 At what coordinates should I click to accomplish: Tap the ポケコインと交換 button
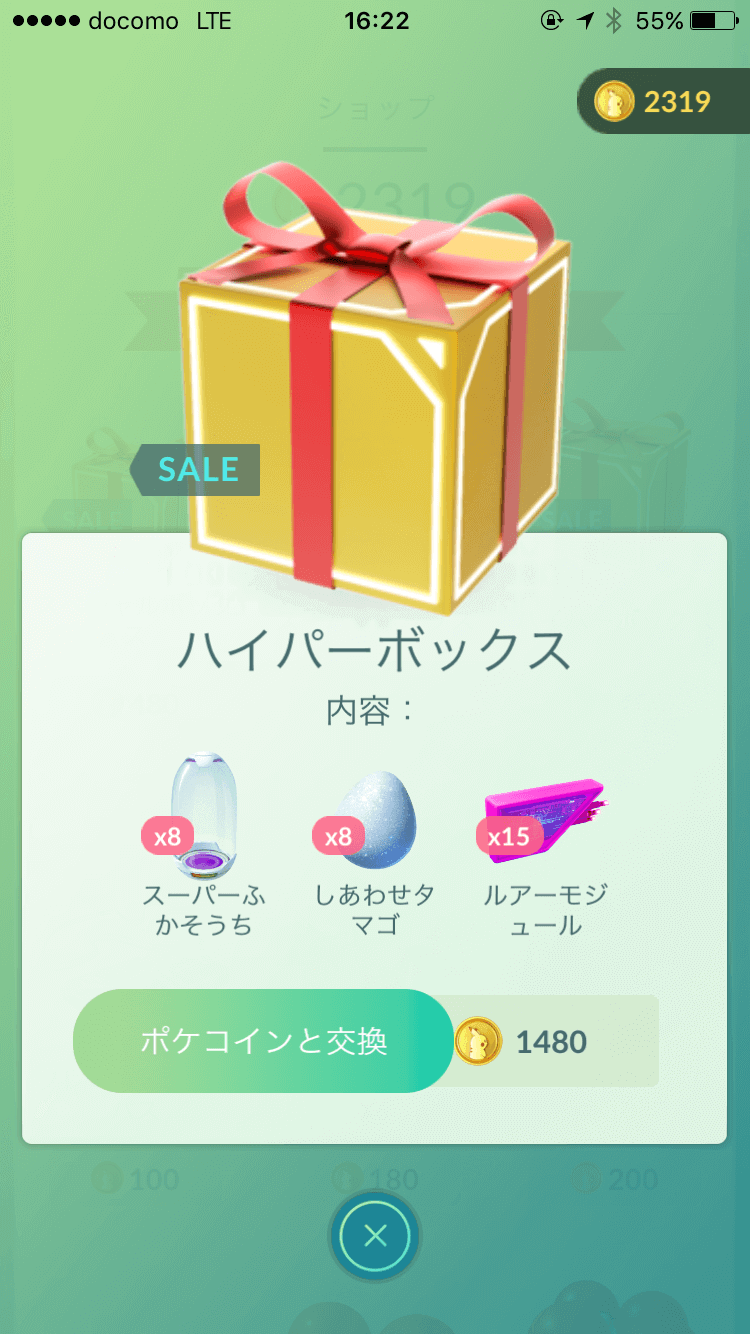pyautogui.click(x=264, y=1041)
